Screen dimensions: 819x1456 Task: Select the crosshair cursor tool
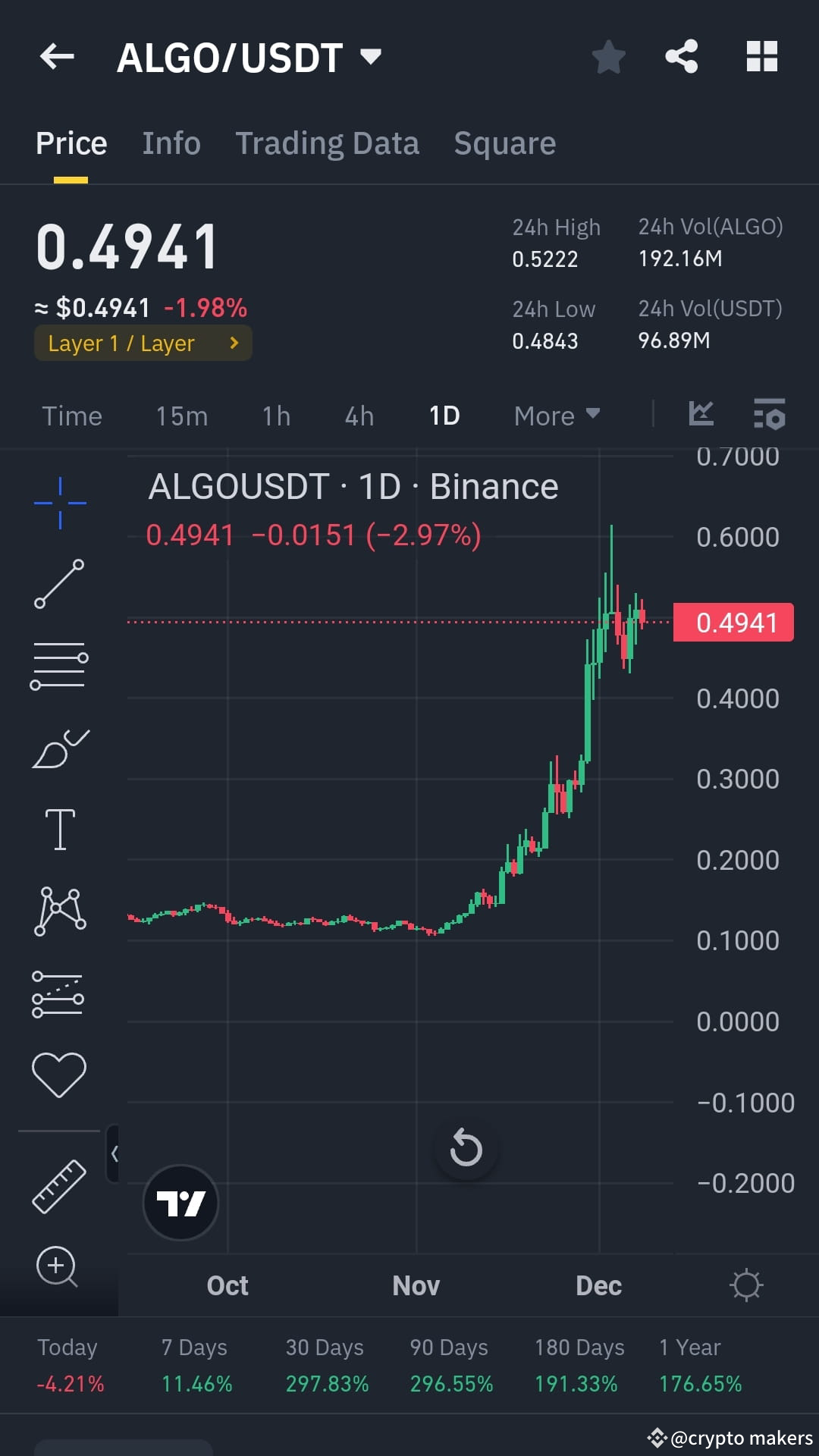[60, 500]
